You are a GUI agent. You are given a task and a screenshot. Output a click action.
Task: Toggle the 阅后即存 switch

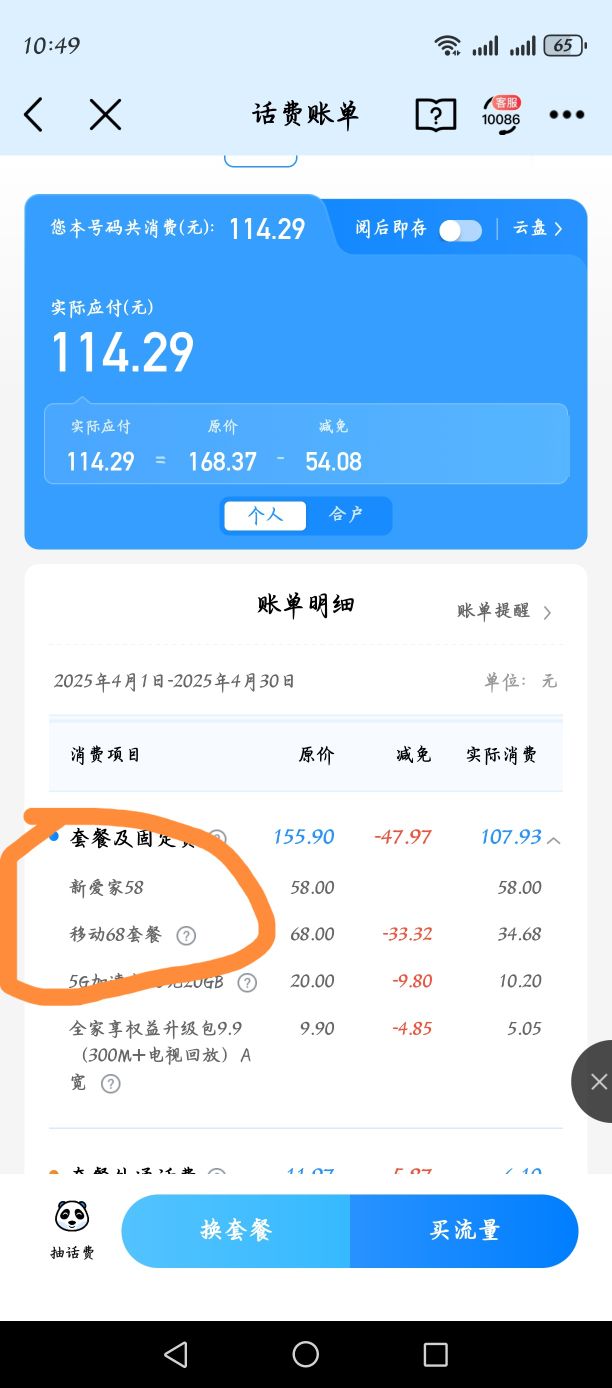(460, 230)
